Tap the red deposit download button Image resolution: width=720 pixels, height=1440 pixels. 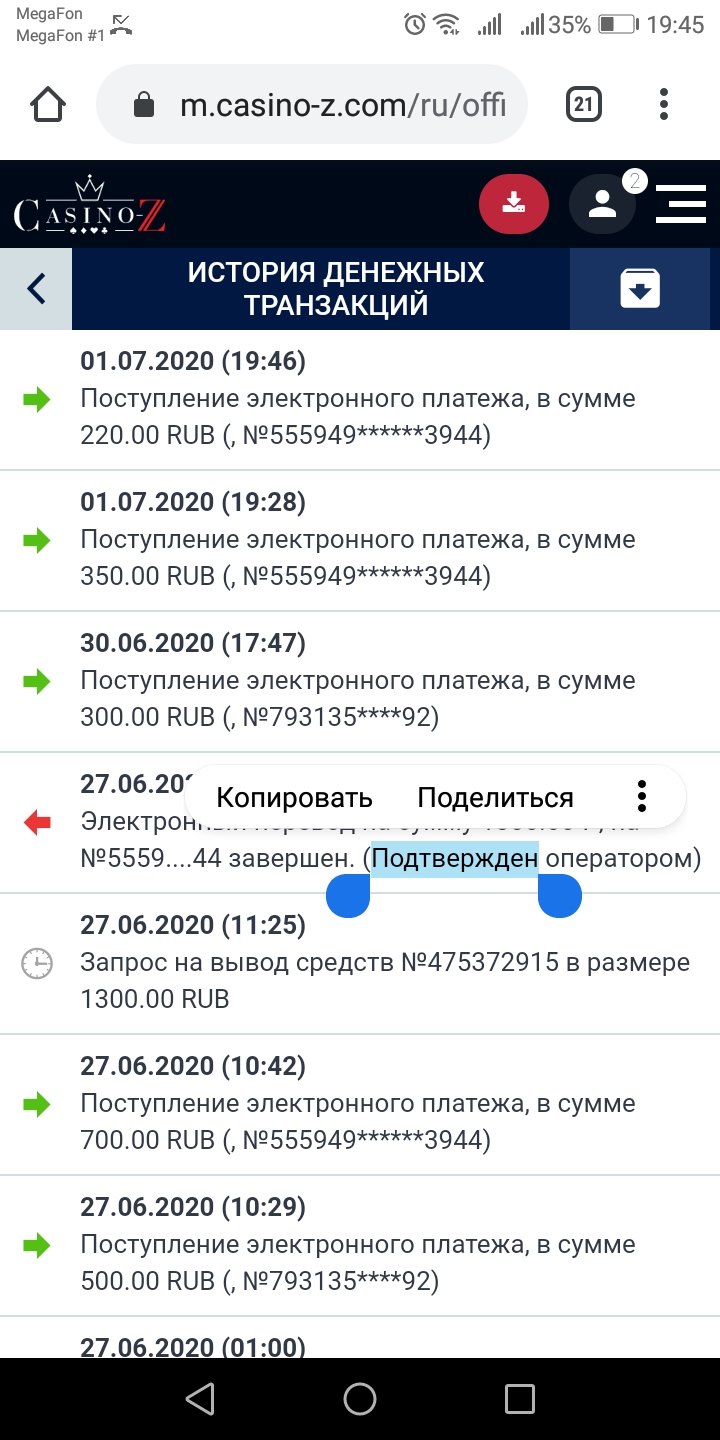click(513, 204)
